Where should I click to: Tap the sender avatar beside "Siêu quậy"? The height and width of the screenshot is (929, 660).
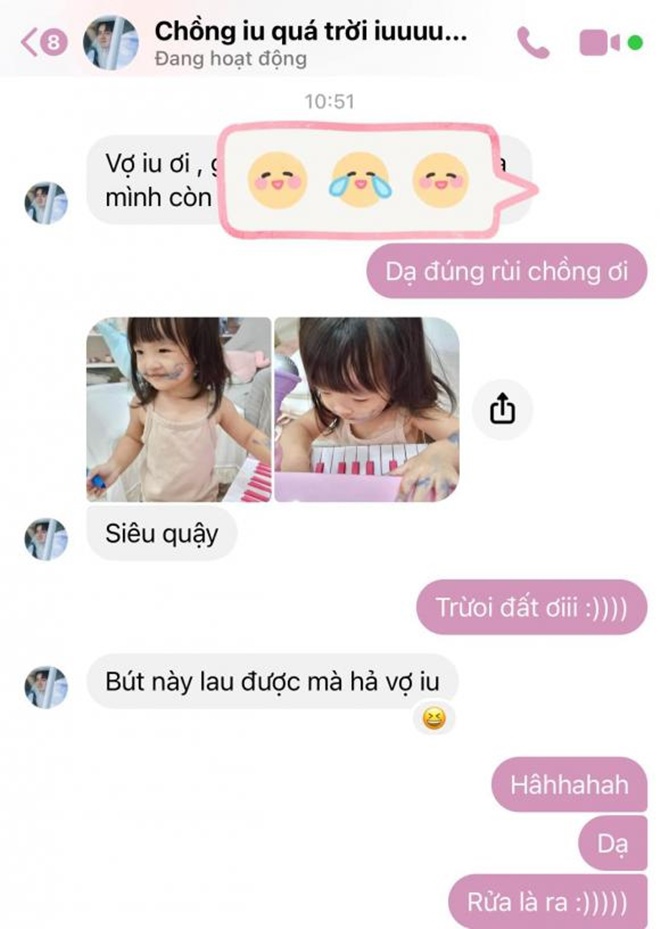46,540
